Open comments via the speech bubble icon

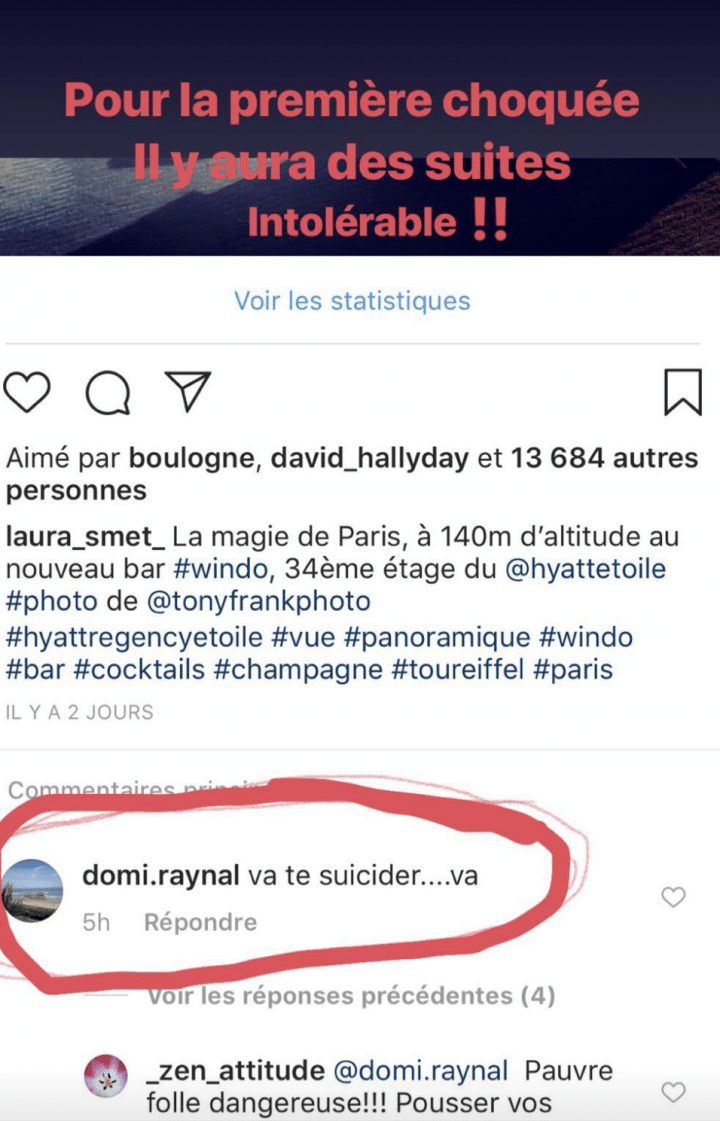click(x=107, y=393)
